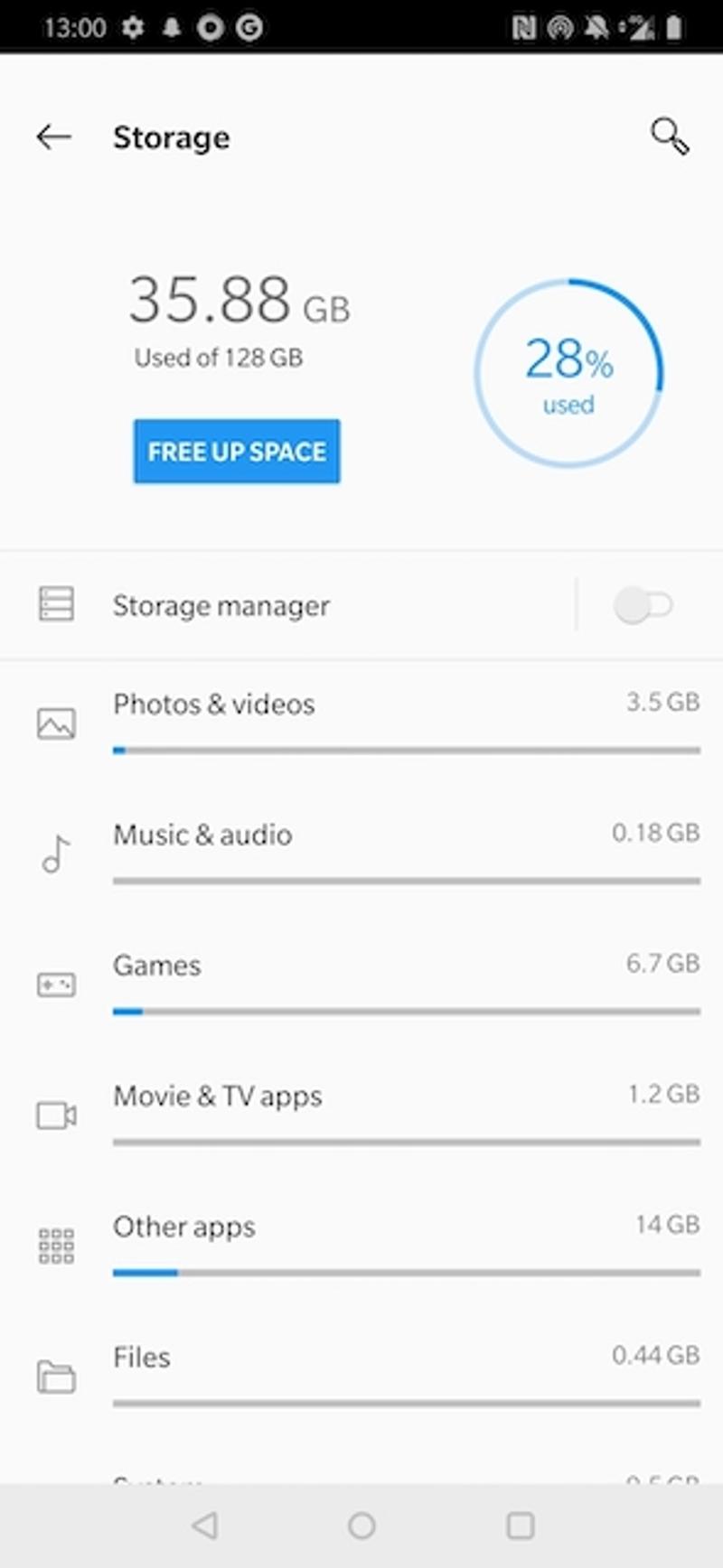Click the Games gamepad icon
Screen dimensions: 723x1568
[56, 985]
